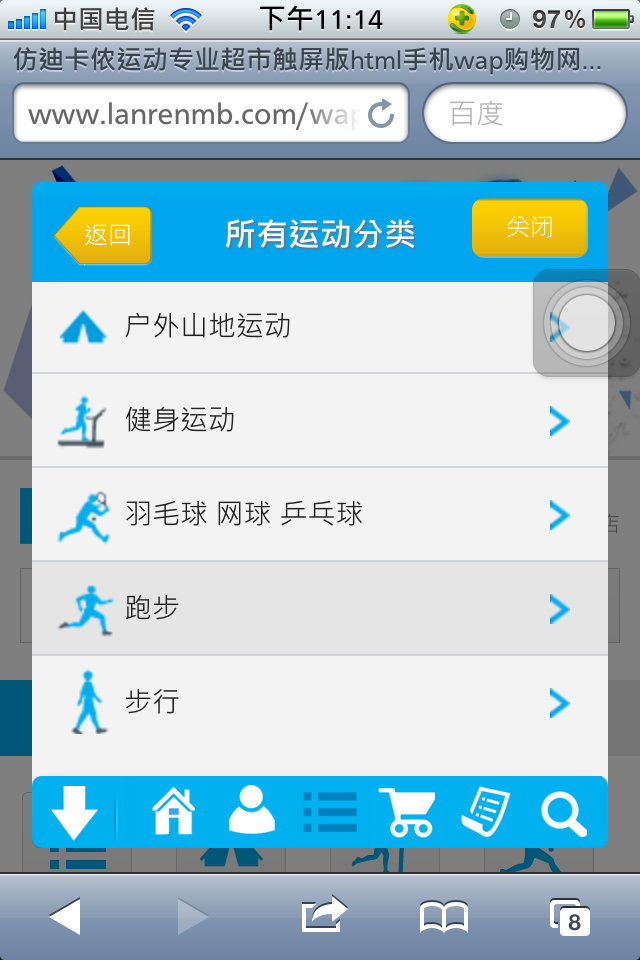Open Safari's bookmarks

[443, 916]
